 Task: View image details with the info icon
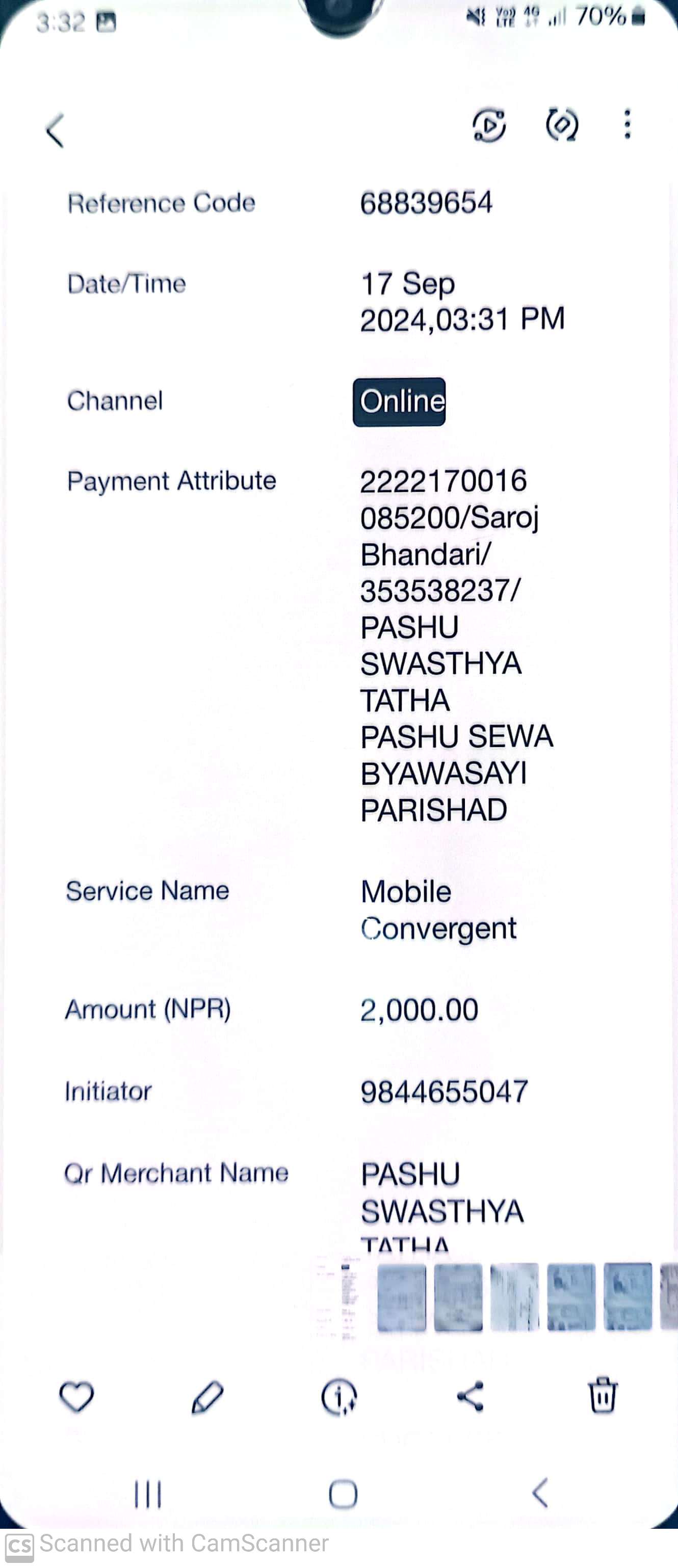point(338,1396)
